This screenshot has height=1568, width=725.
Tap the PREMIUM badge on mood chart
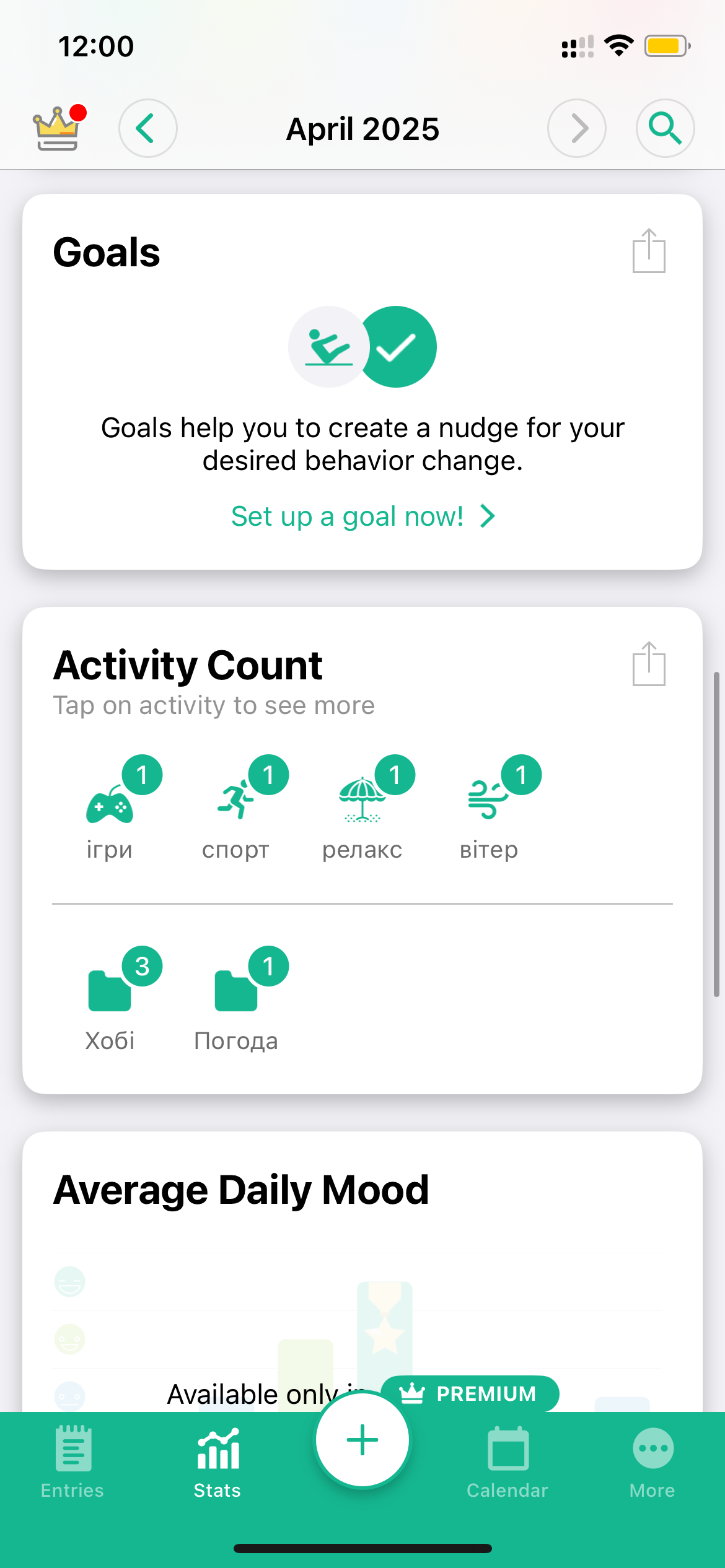pyautogui.click(x=470, y=1393)
